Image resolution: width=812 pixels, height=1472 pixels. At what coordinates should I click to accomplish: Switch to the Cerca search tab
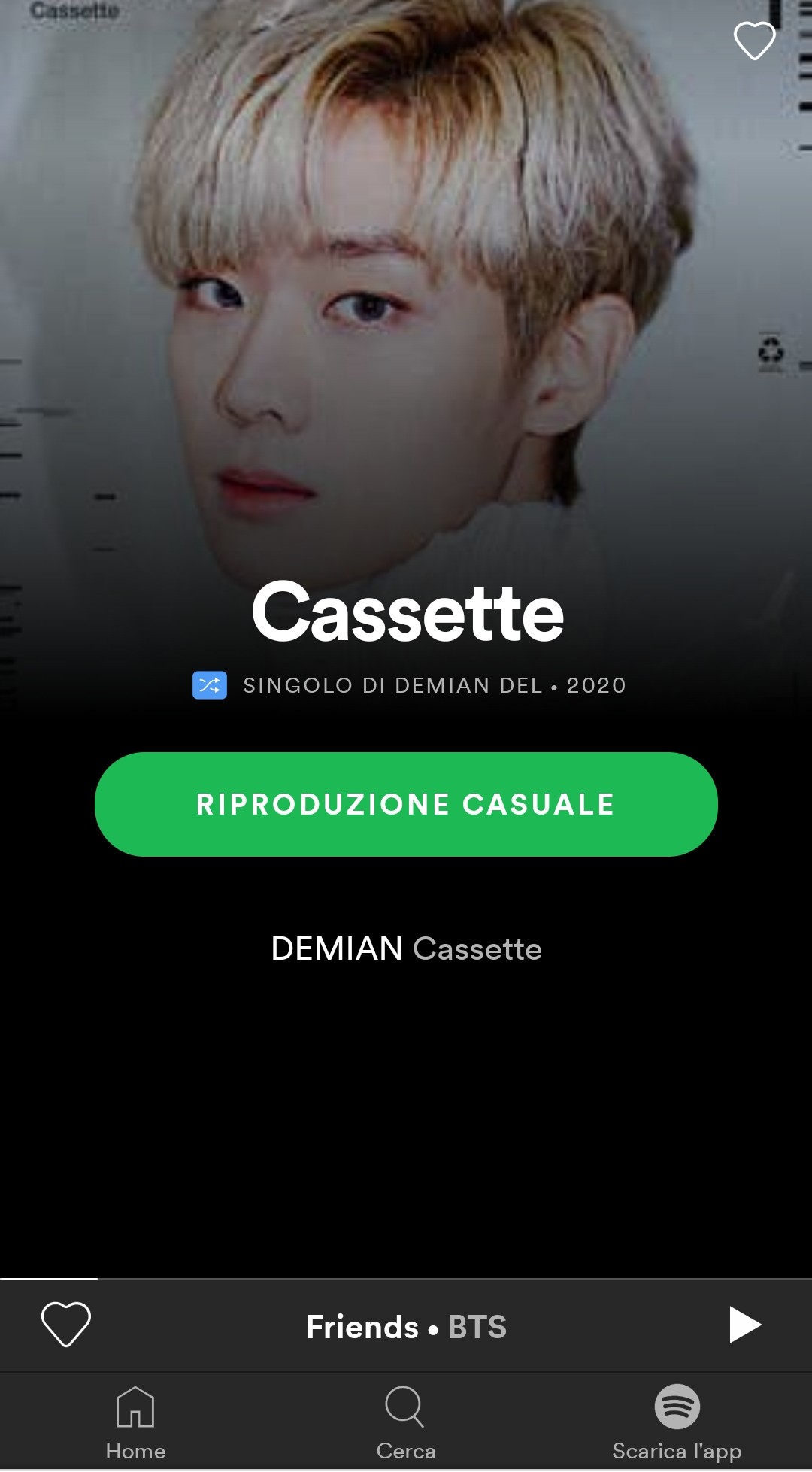(406, 1422)
